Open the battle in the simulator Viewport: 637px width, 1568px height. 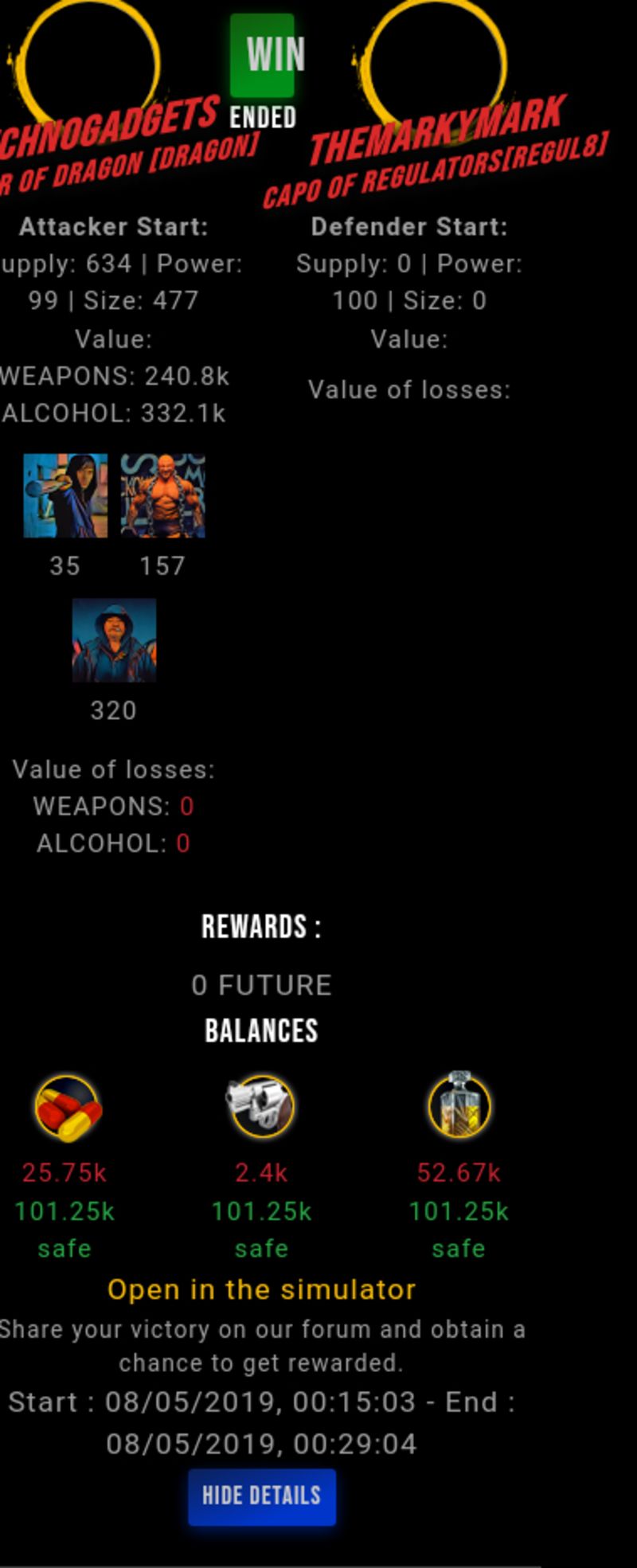pyautogui.click(x=261, y=1289)
